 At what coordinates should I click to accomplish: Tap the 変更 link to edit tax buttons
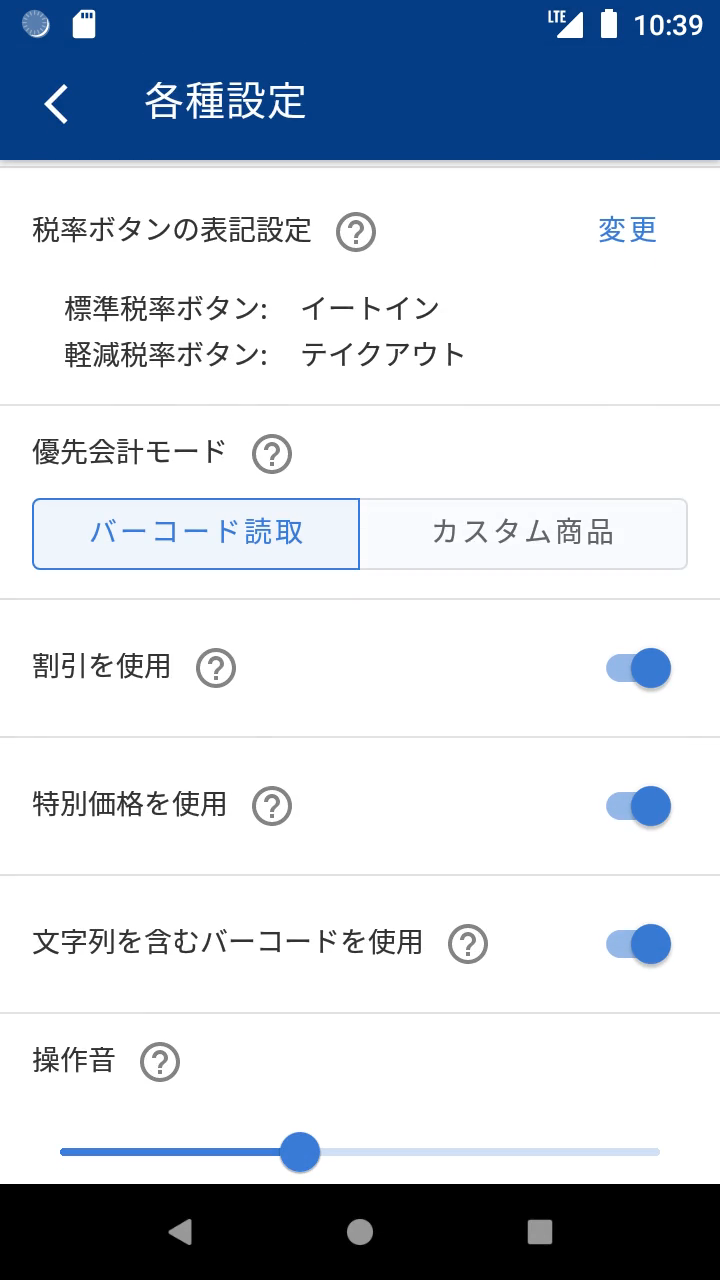click(626, 231)
